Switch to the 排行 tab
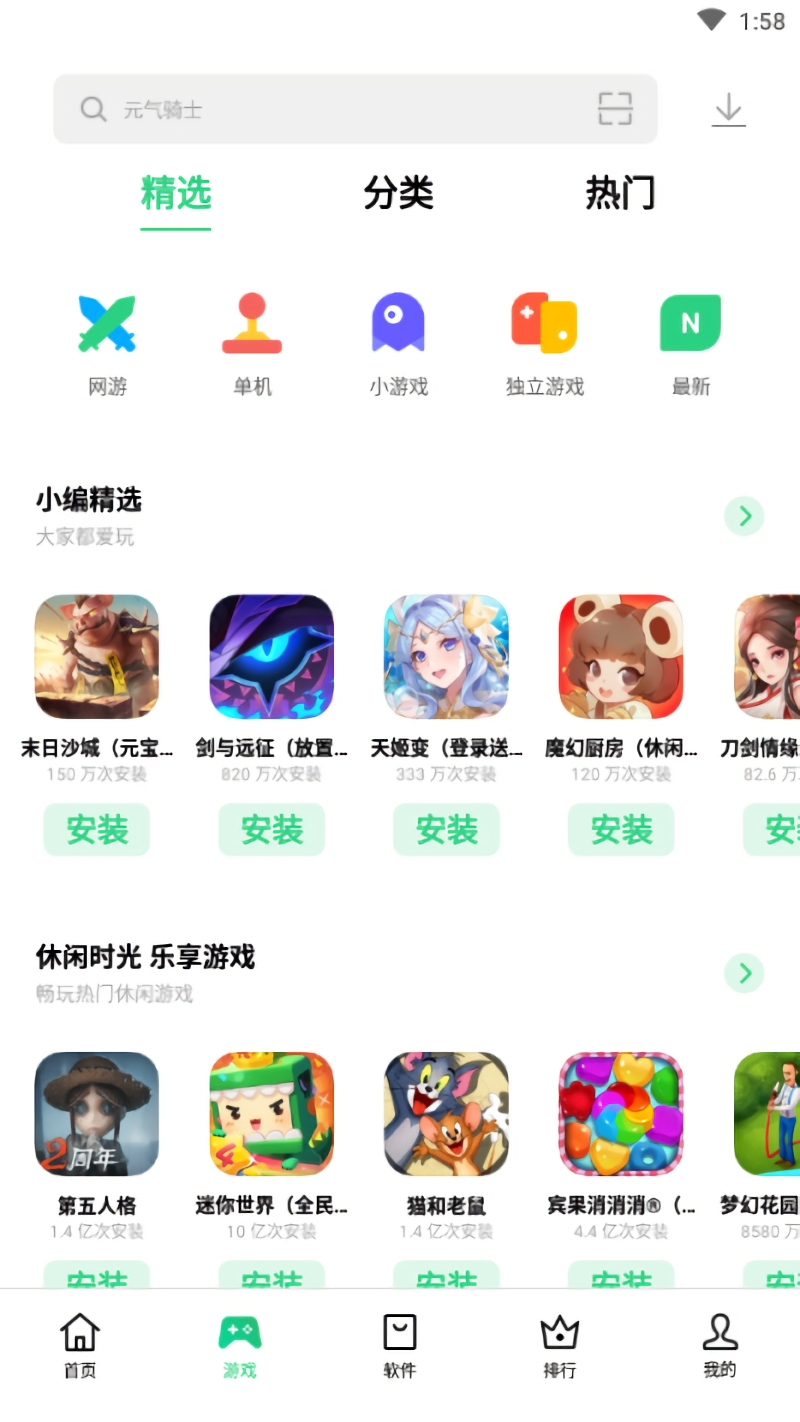Image resolution: width=800 pixels, height=1422 pixels. point(560,1346)
